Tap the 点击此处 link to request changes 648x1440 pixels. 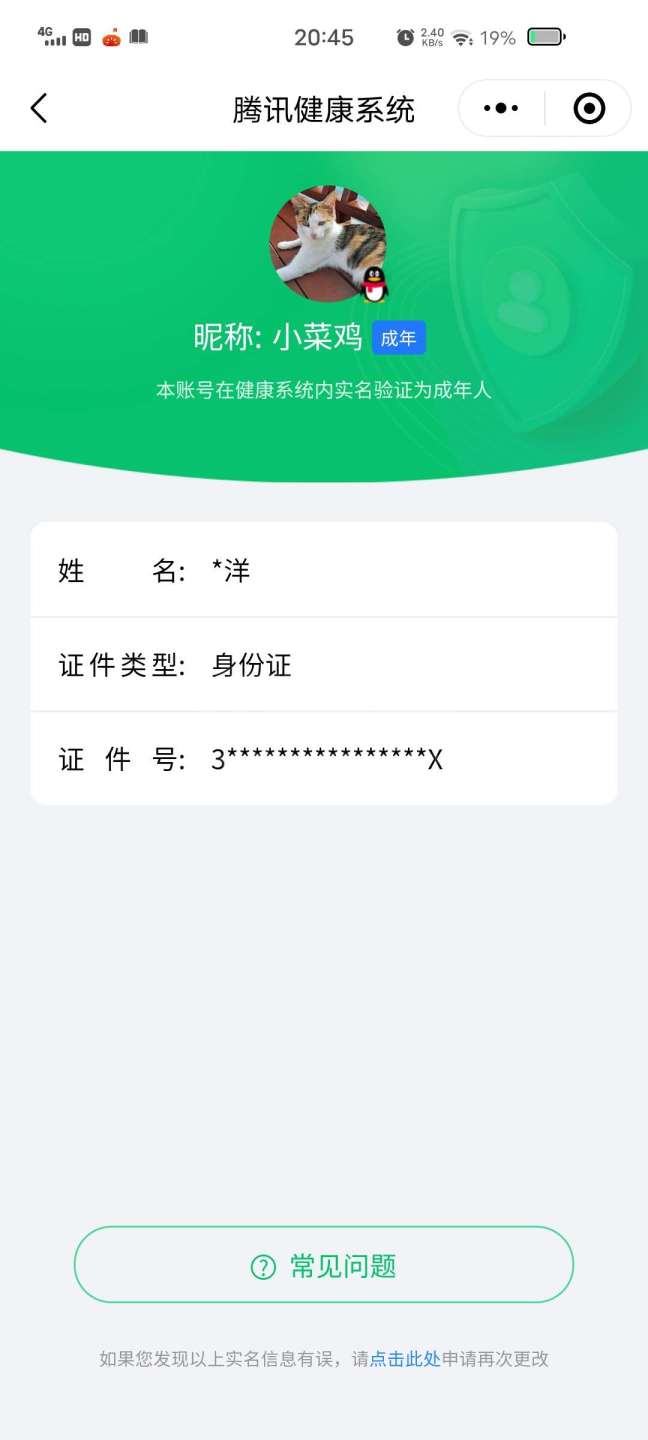(405, 1358)
